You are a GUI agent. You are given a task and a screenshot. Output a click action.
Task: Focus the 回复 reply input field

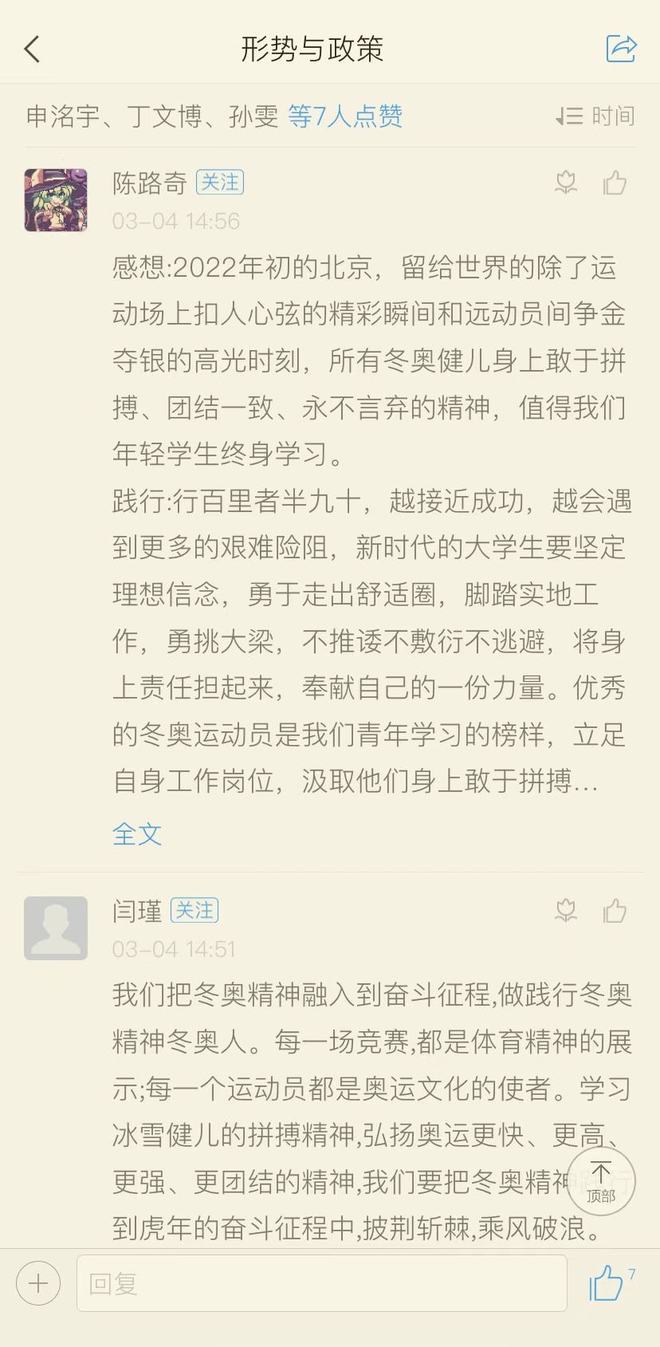pos(322,1283)
